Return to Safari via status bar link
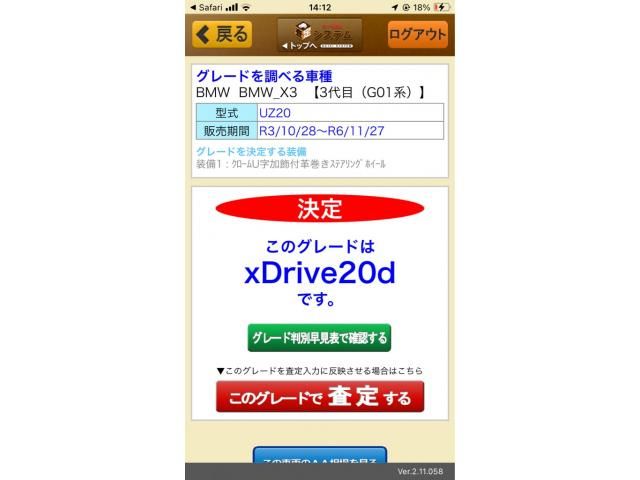This screenshot has height=480, width=640. pyautogui.click(x=208, y=7)
